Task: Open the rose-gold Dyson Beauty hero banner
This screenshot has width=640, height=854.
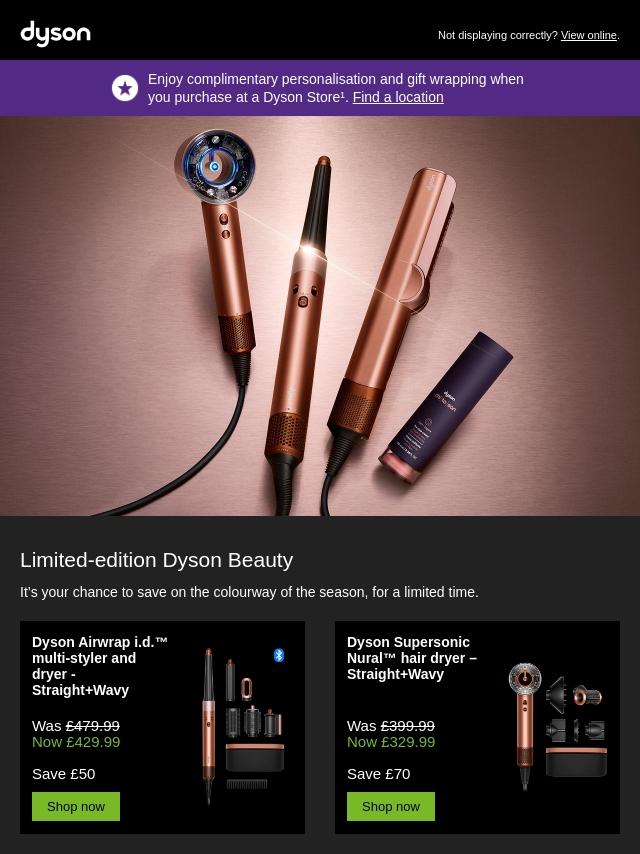Action: click(x=320, y=316)
